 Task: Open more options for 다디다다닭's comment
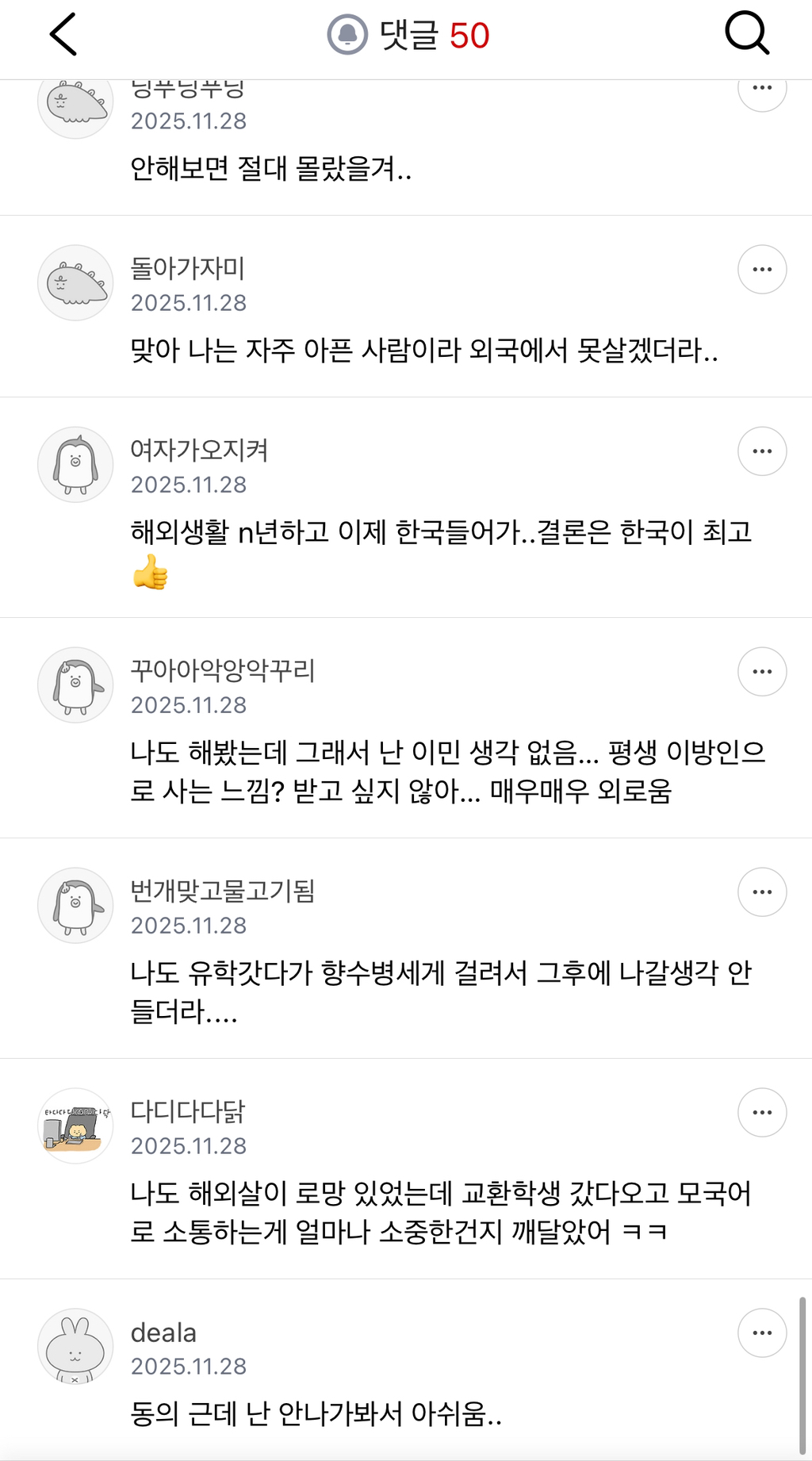click(x=762, y=1113)
